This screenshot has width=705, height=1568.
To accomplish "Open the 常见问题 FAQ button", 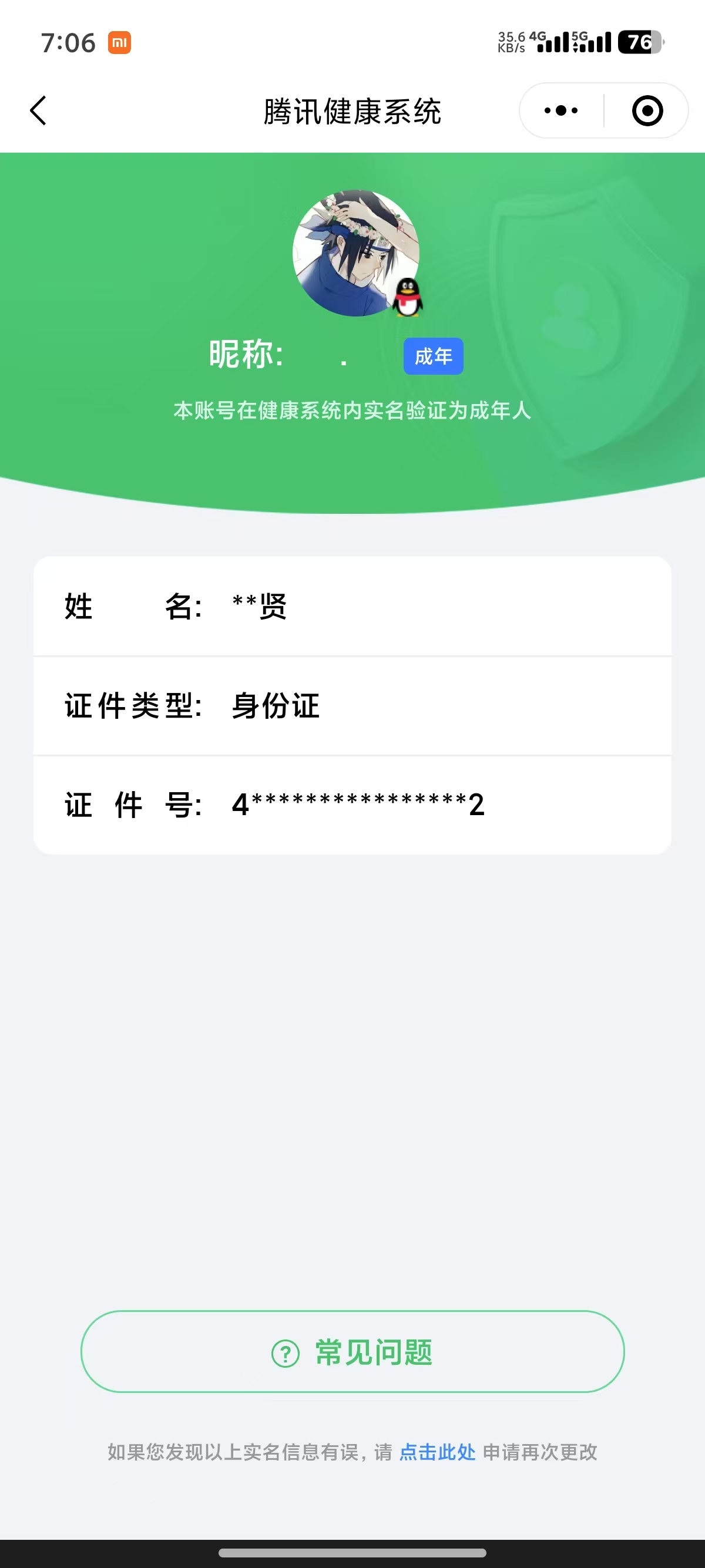I will coord(352,1352).
